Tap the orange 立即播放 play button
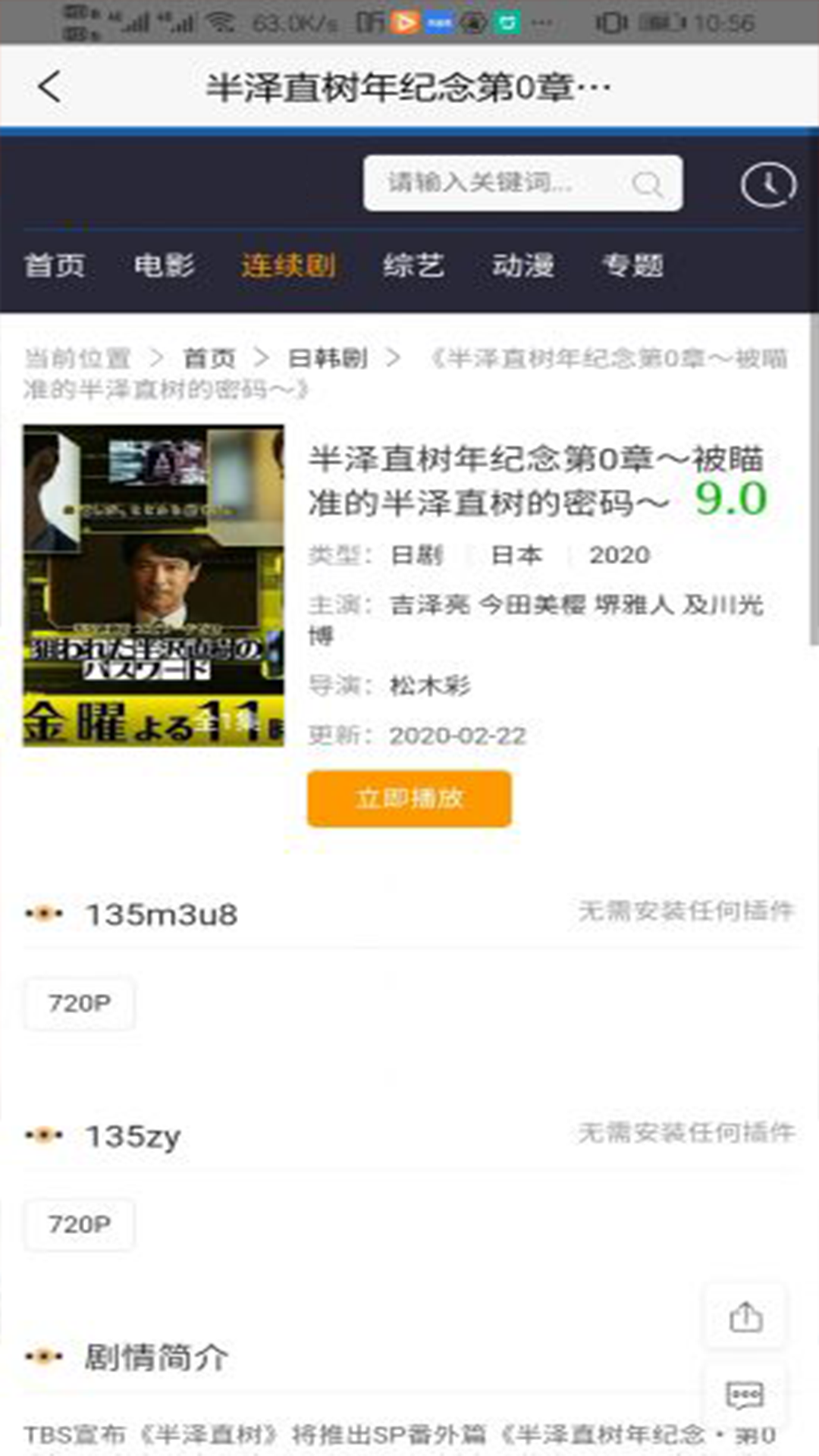Viewport: 819px width, 1456px height. coord(409,797)
